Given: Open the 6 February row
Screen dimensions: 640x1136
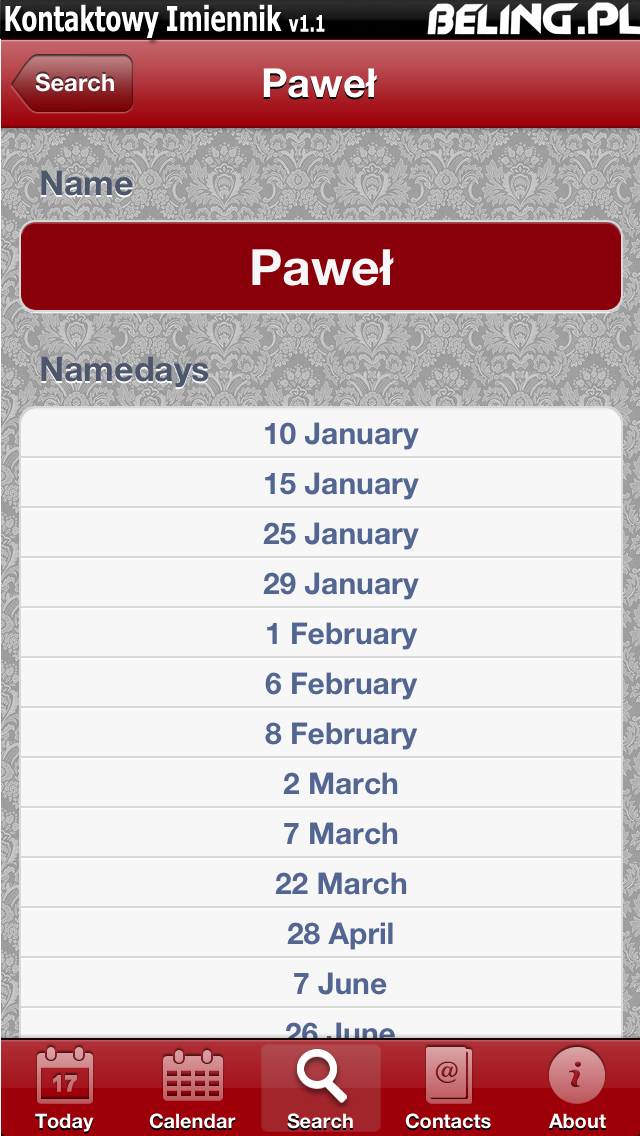Looking at the screenshot, I should coord(321,683).
